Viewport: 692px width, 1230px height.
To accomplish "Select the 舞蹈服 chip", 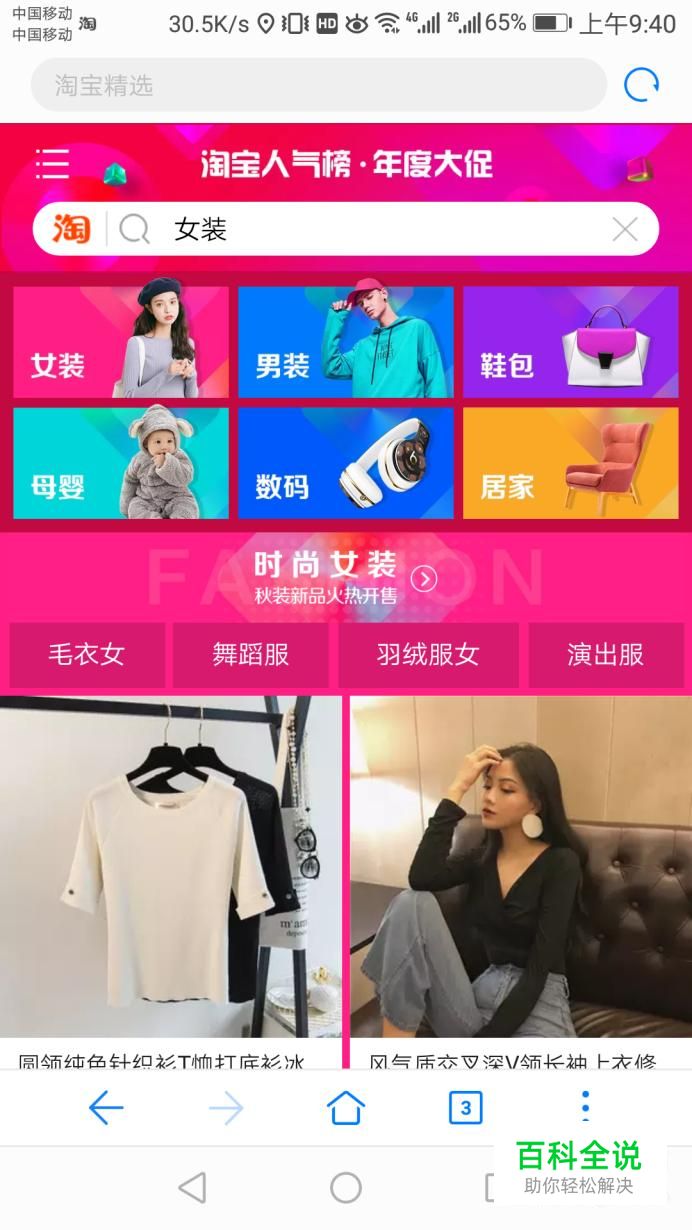I will pos(251,655).
